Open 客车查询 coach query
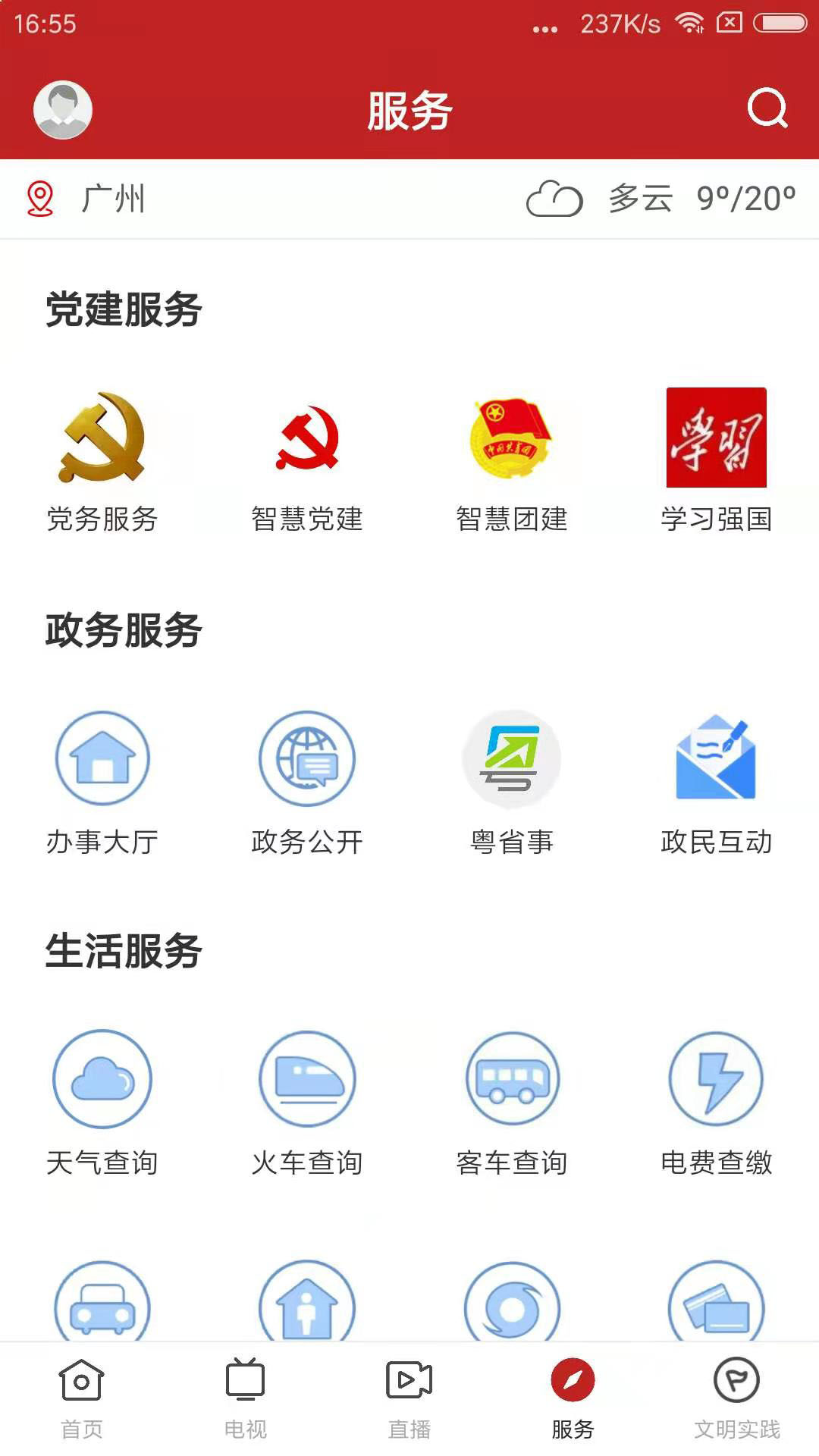The width and height of the screenshot is (819, 1456). point(512,1079)
